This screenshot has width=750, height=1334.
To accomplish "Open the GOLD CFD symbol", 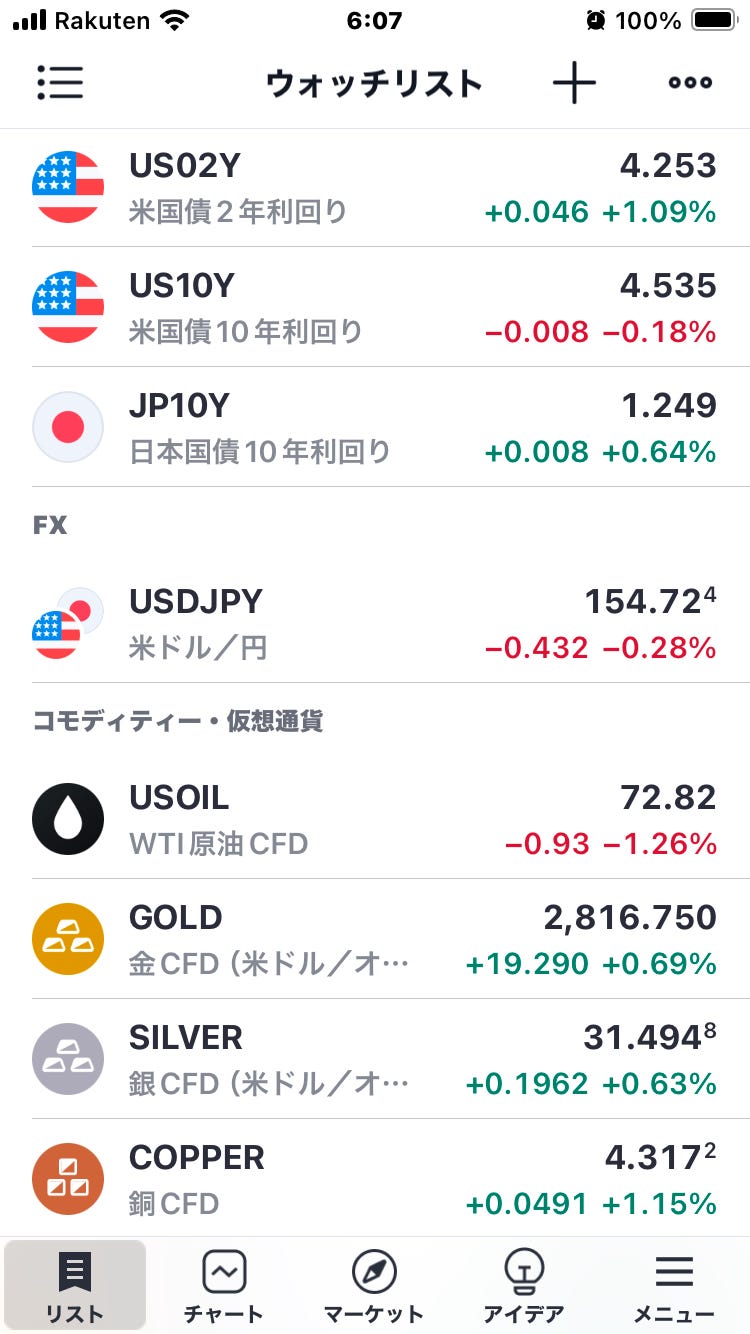I will (375, 939).
